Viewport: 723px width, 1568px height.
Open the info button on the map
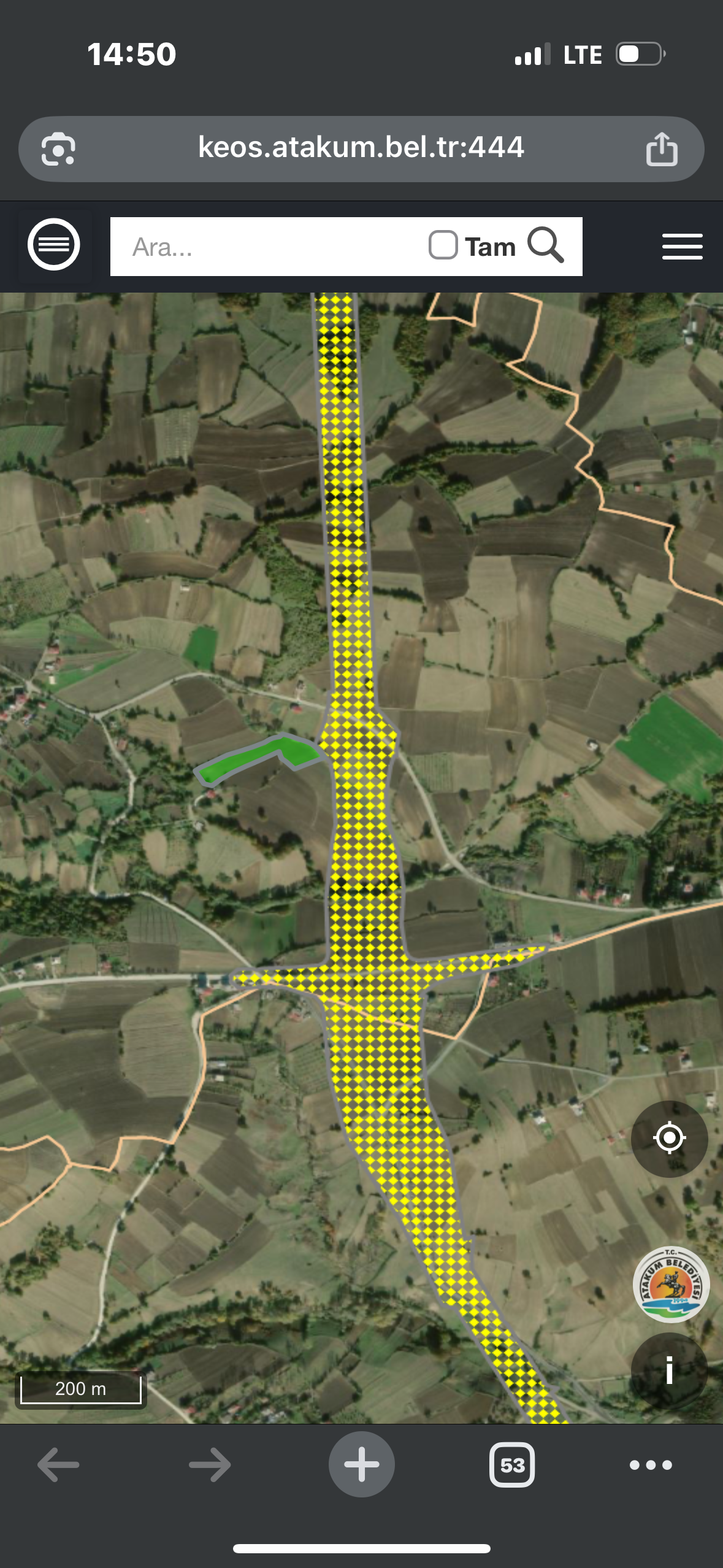pyautogui.click(x=669, y=1370)
